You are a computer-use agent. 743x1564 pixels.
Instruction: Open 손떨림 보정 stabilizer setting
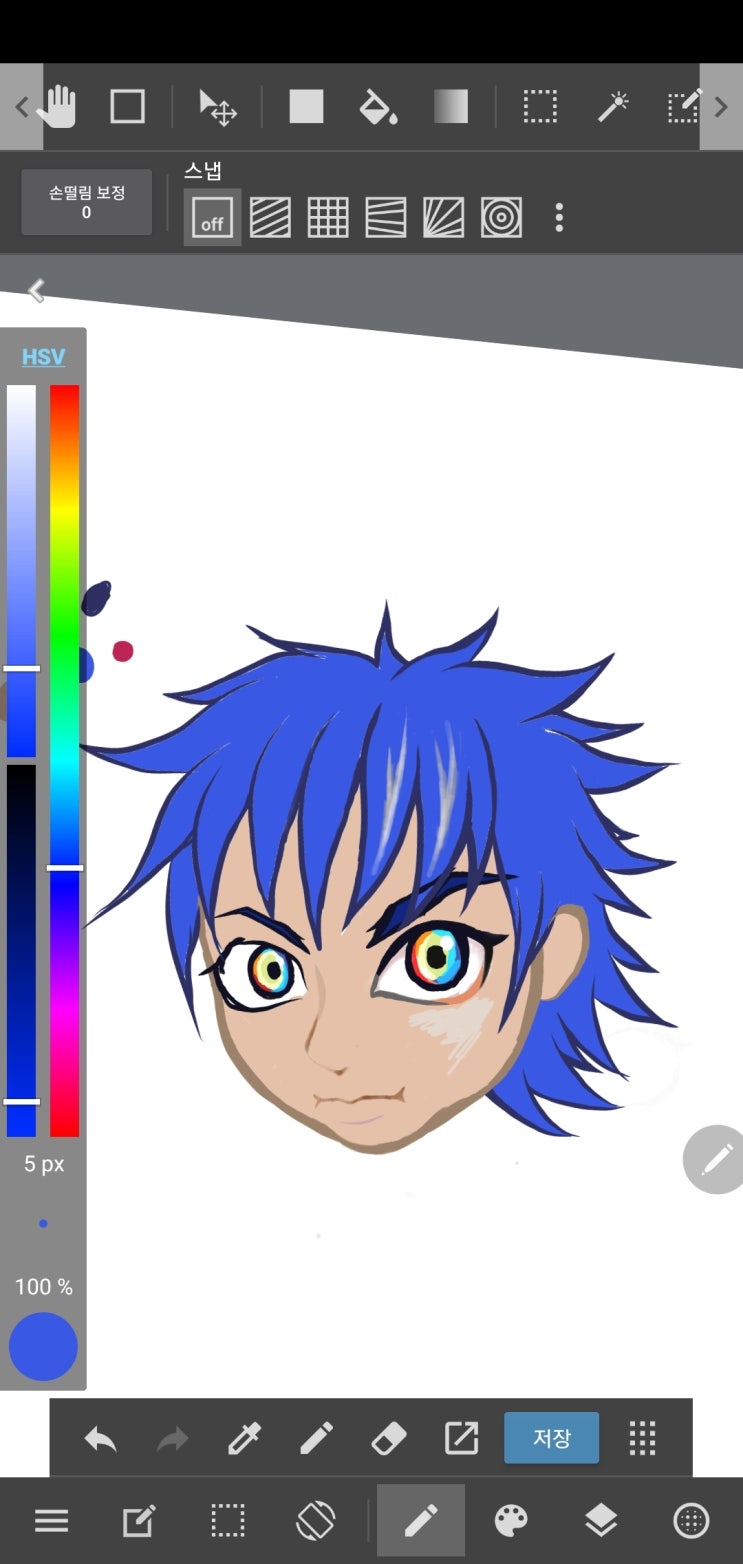[86, 202]
